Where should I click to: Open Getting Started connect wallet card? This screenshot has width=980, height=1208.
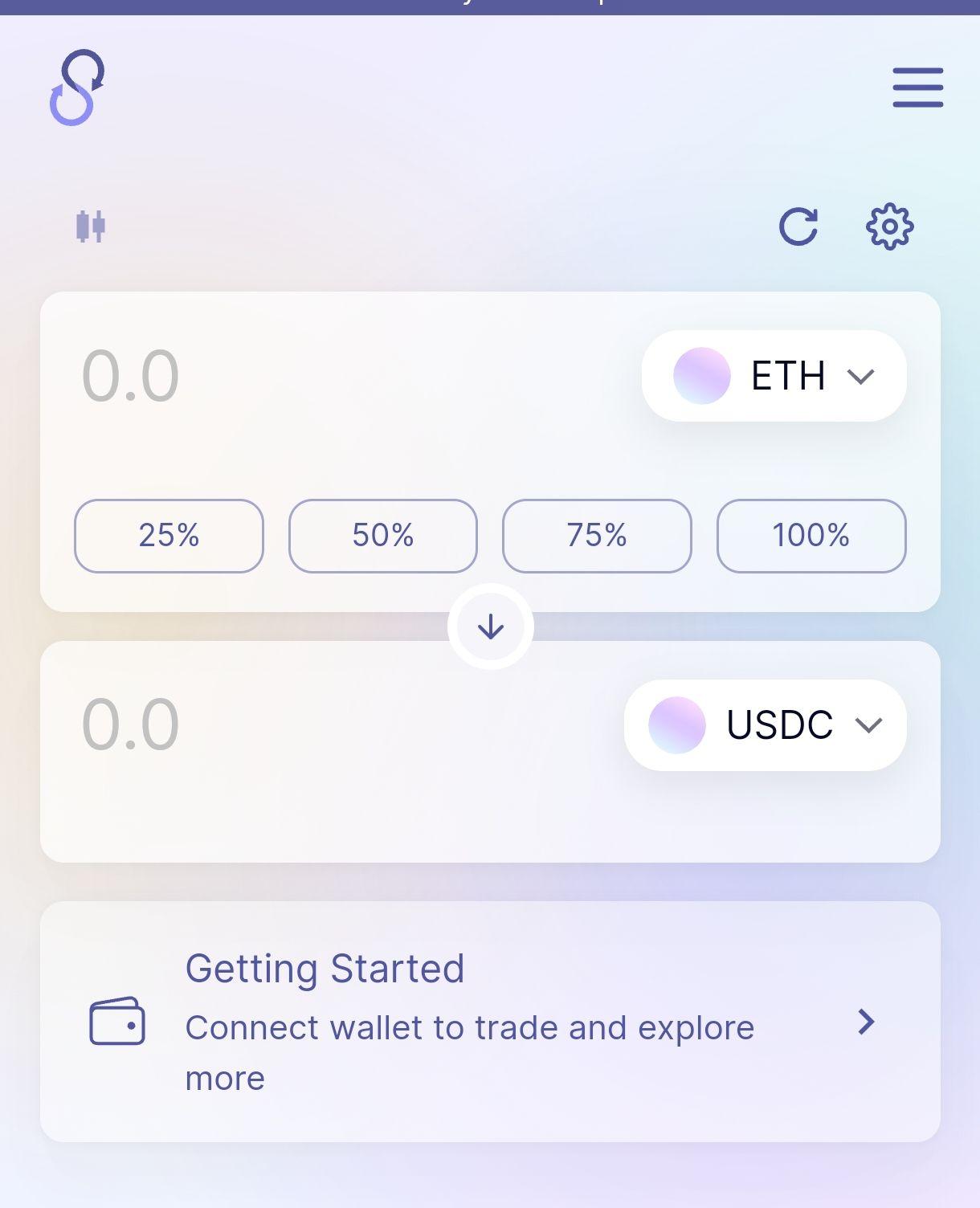[x=490, y=1022]
